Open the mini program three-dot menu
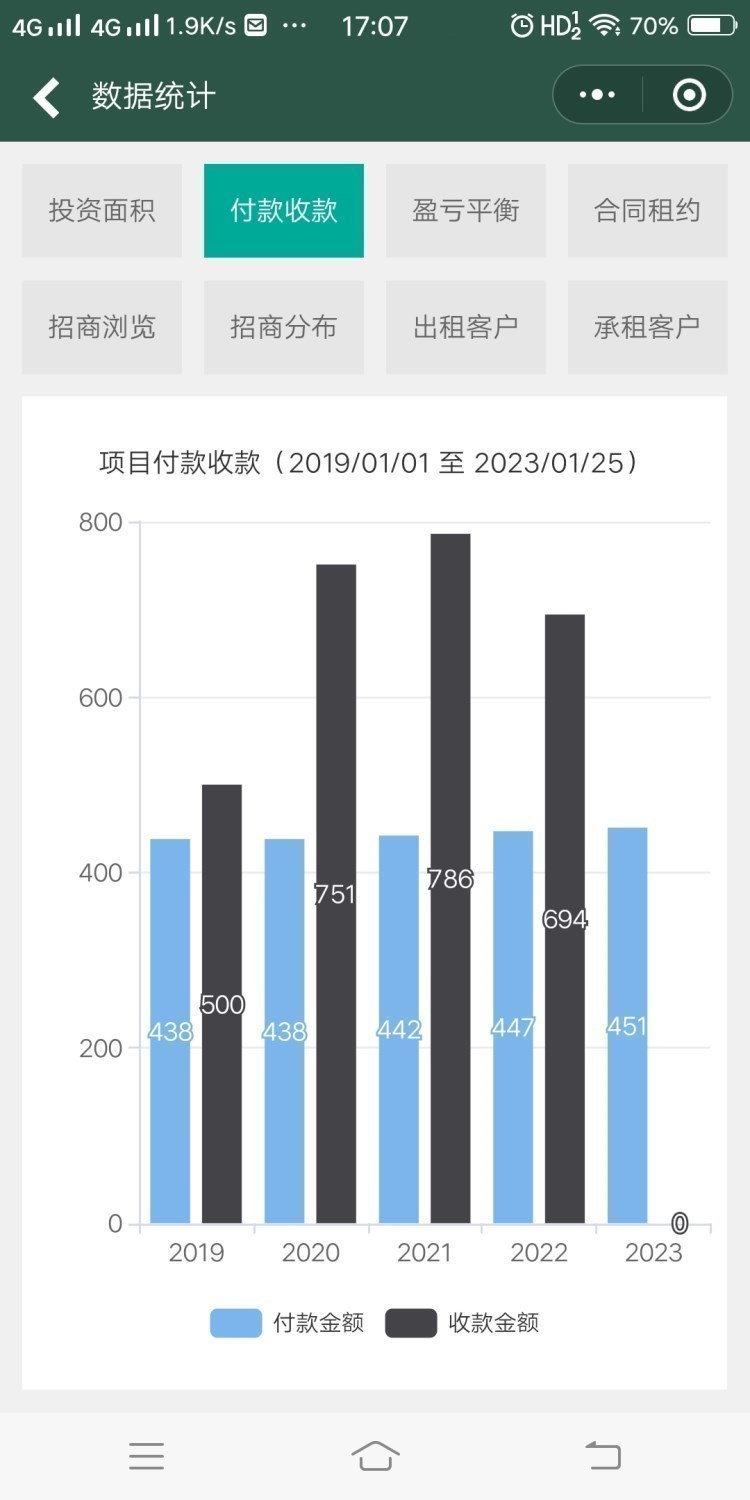This screenshot has height=1500, width=750. tap(598, 95)
